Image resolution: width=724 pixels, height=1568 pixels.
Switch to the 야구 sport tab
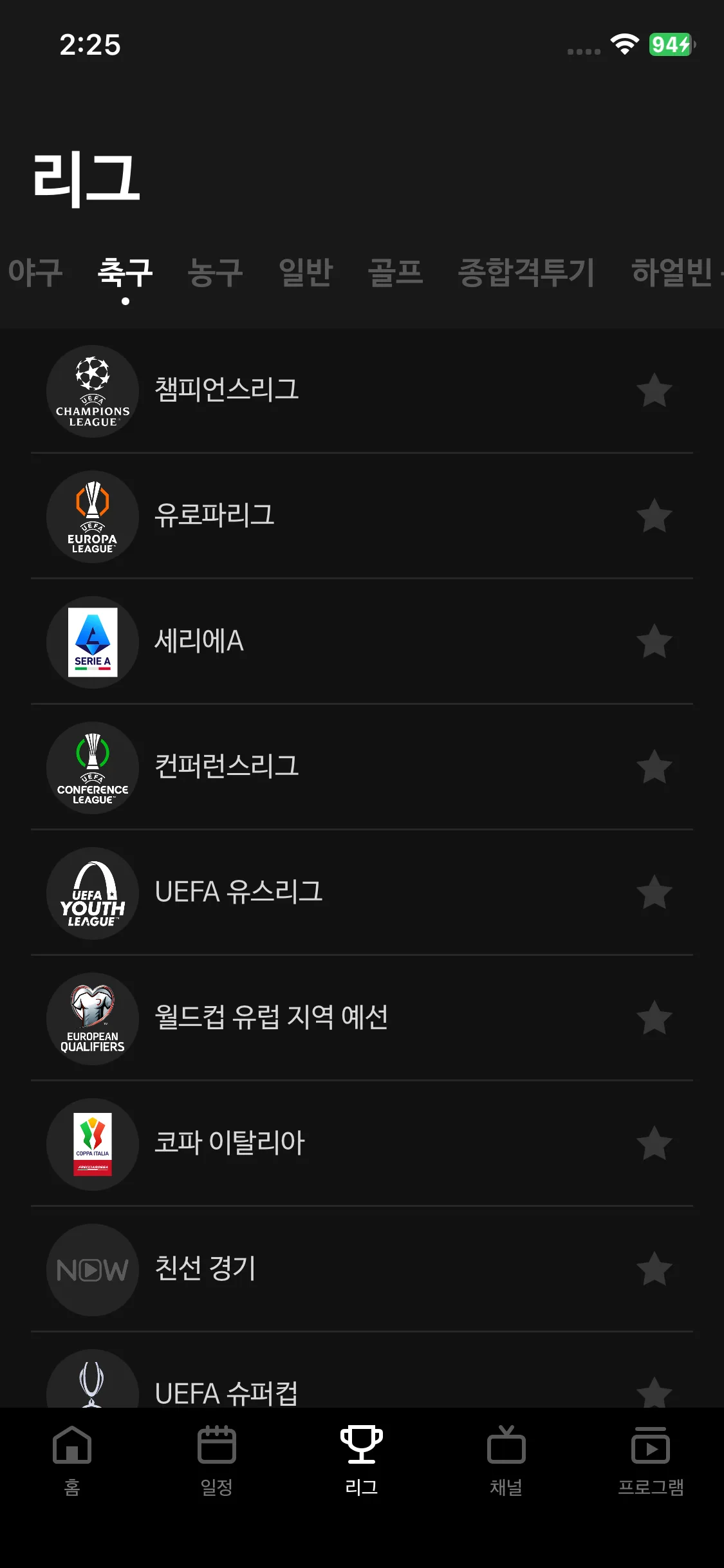pos(35,272)
